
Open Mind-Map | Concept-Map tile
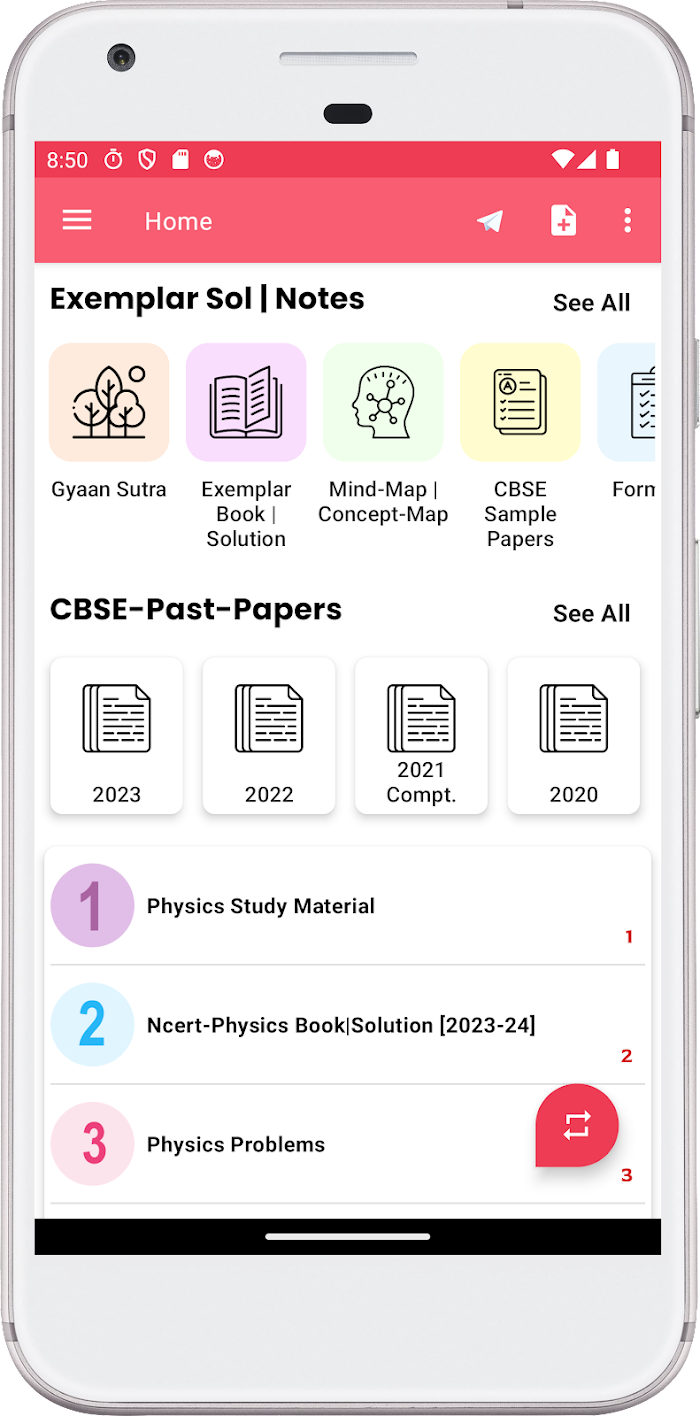pyautogui.click(x=383, y=434)
